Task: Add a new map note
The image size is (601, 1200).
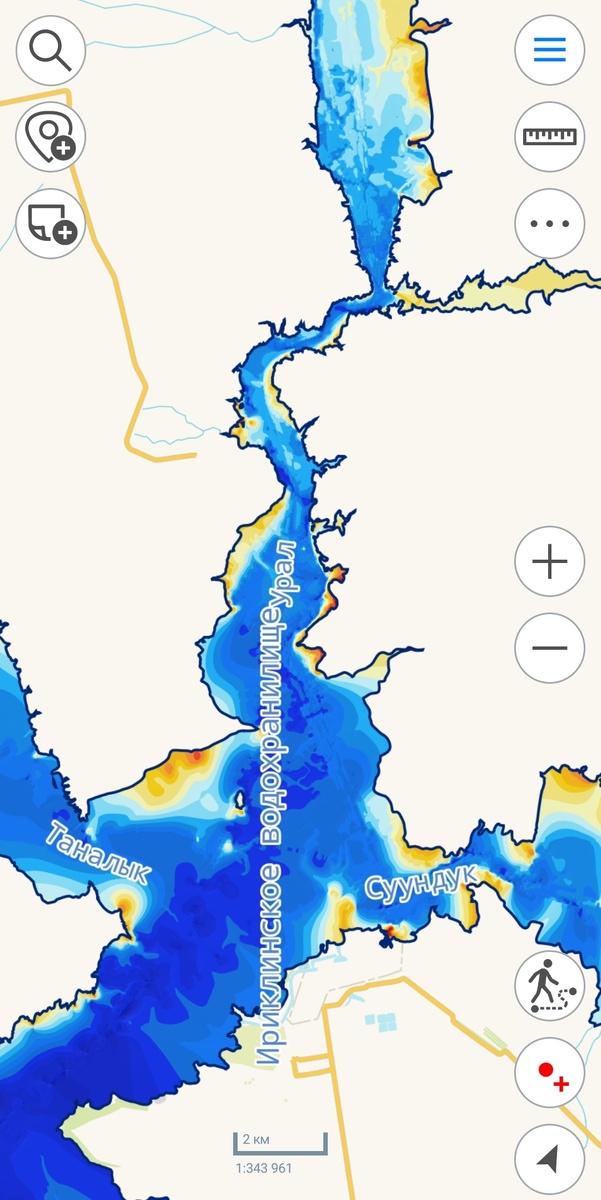Action: [50, 223]
